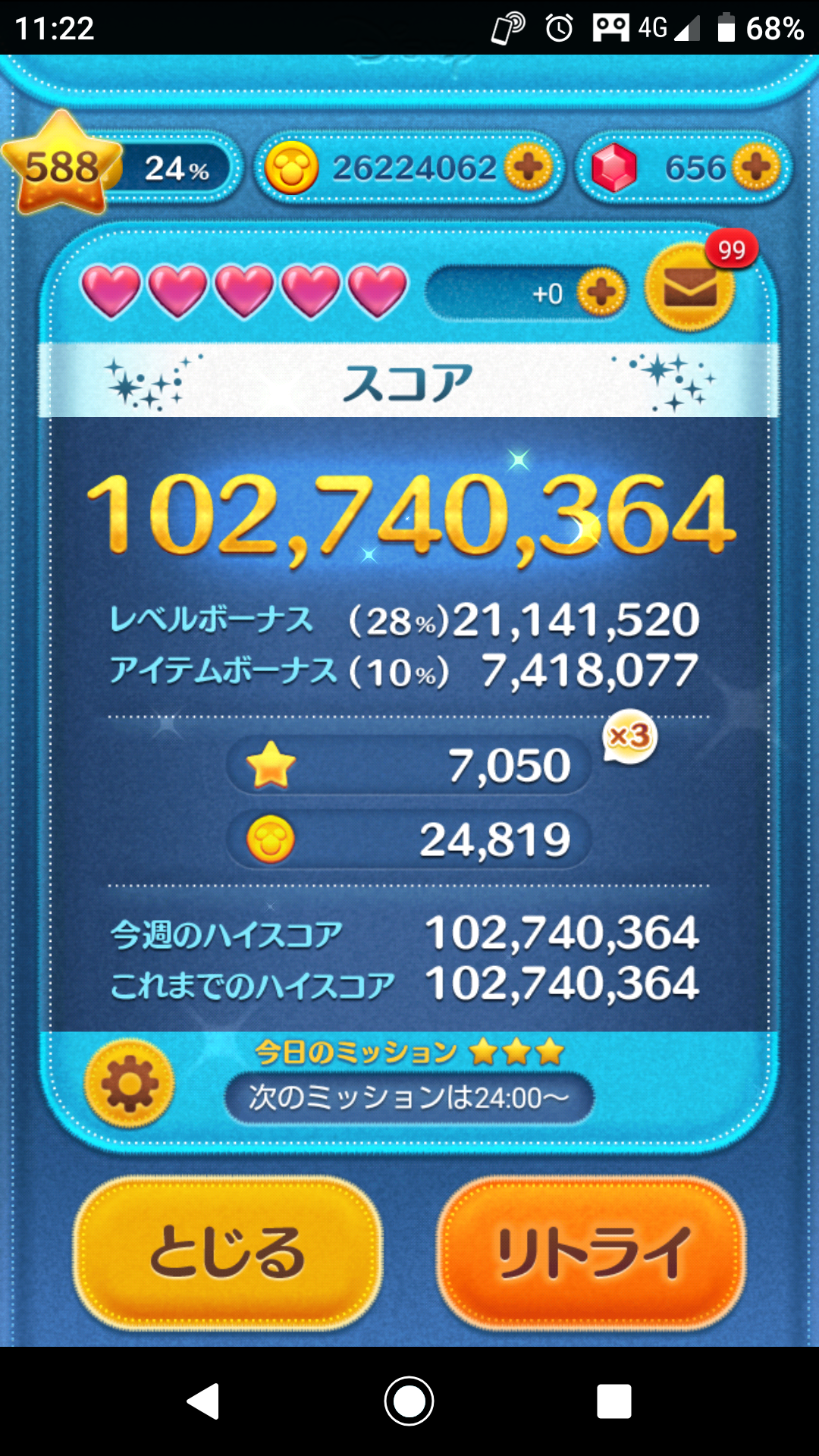Open the settings gear
The height and width of the screenshot is (1456, 819).
[130, 1084]
